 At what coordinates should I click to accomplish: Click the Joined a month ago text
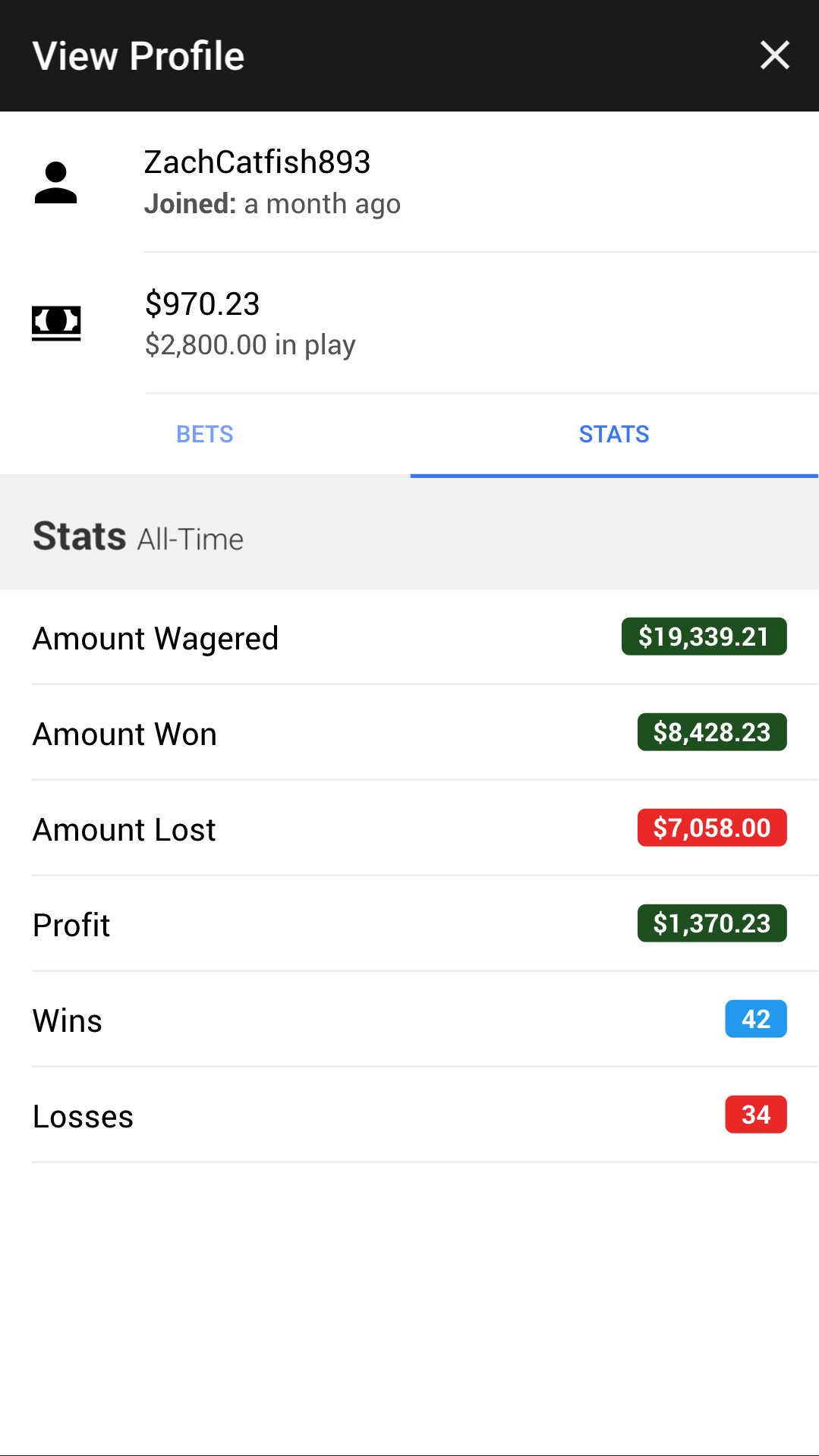(x=272, y=203)
